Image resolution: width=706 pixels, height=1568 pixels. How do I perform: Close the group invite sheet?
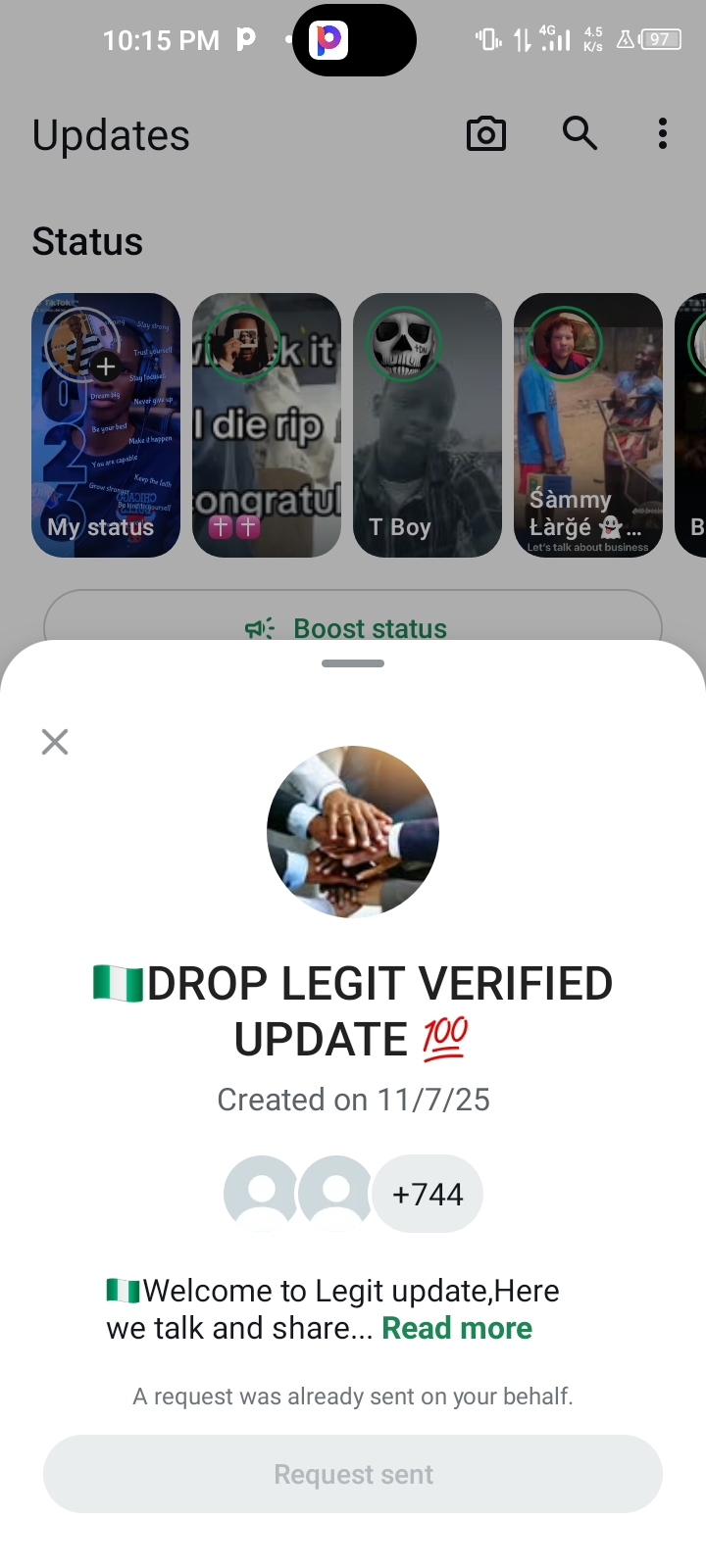point(55,742)
